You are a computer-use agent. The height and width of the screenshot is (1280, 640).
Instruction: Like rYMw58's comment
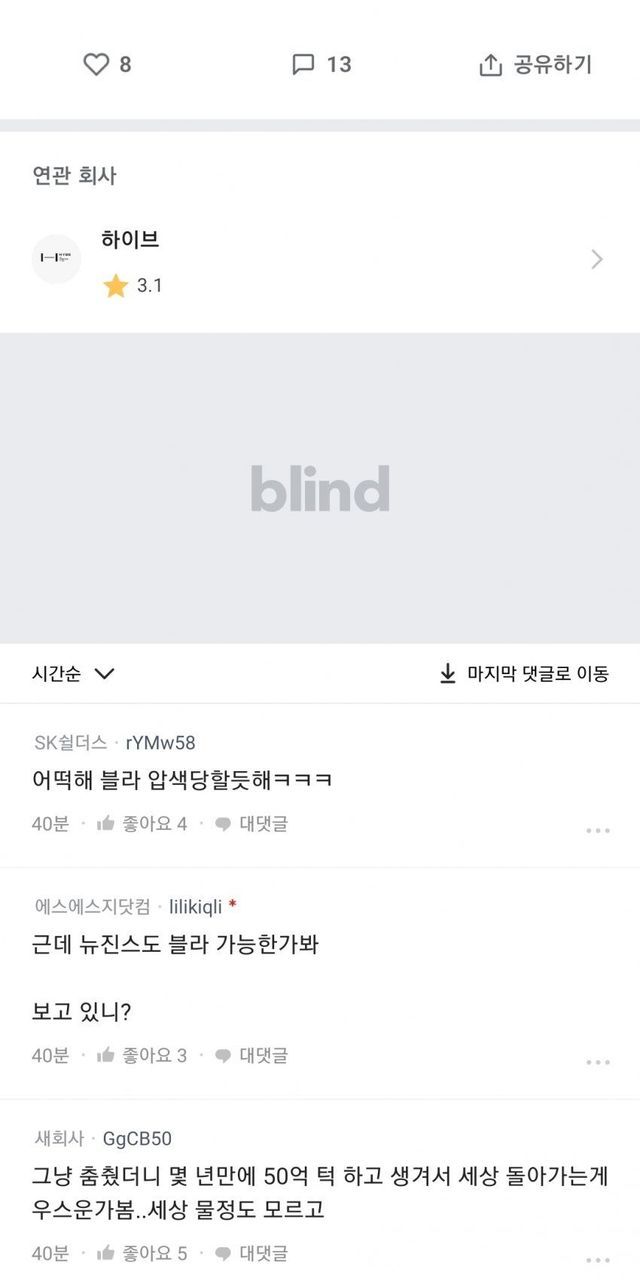(142, 824)
